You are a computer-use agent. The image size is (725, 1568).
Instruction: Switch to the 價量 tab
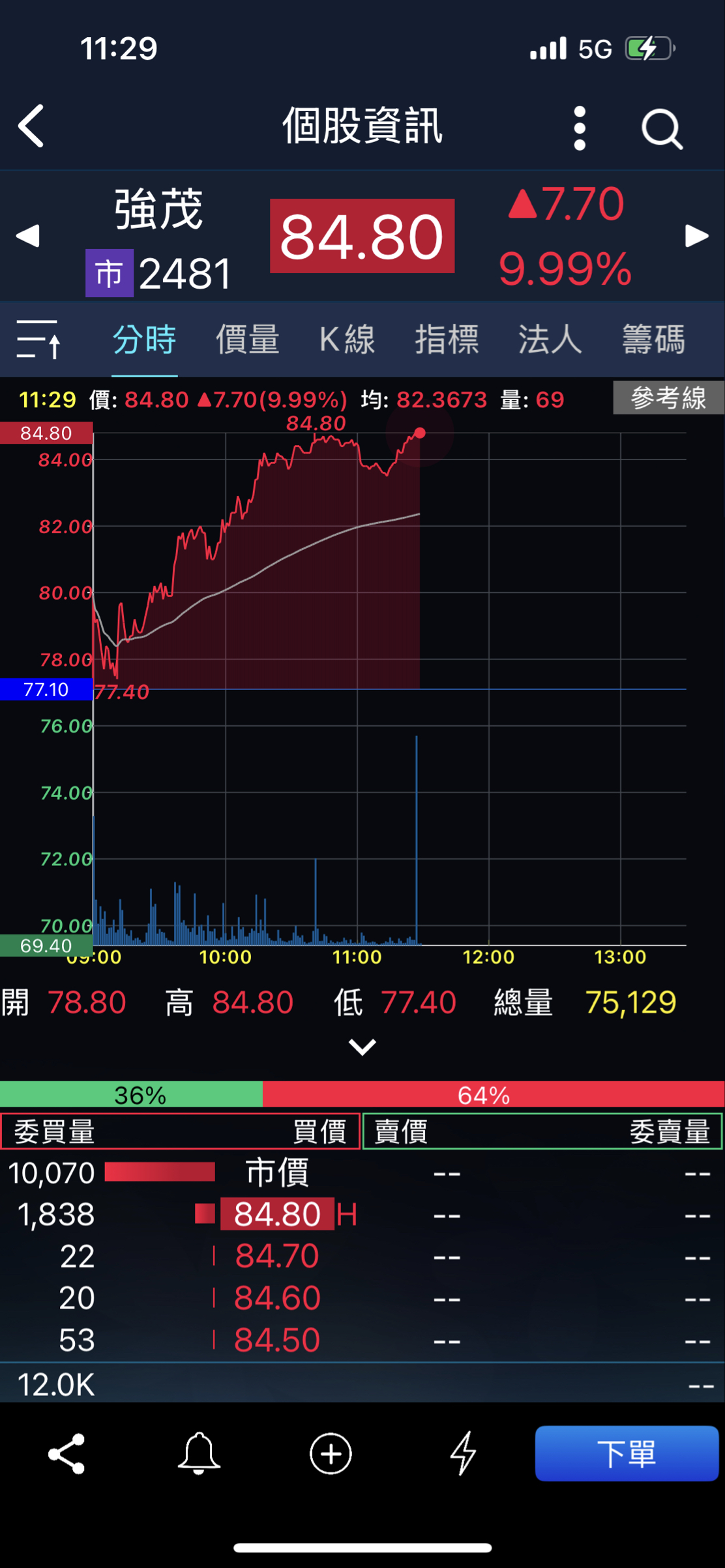coord(247,340)
